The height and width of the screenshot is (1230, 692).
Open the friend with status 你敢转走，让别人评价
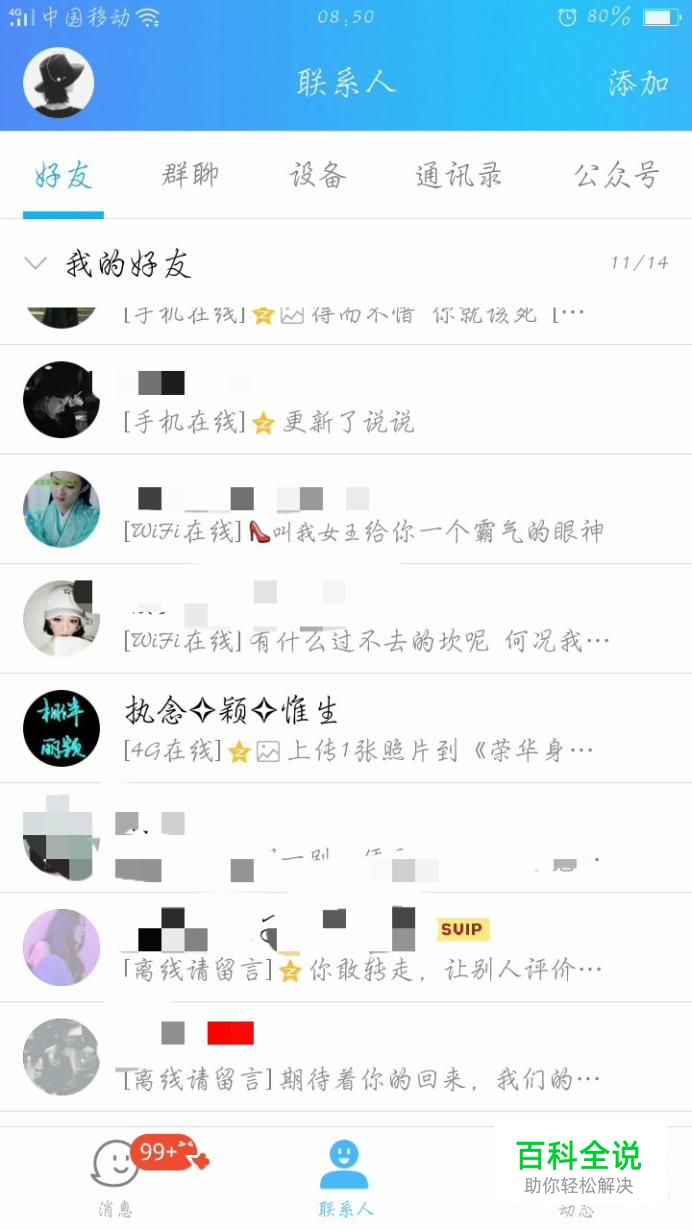click(x=346, y=947)
